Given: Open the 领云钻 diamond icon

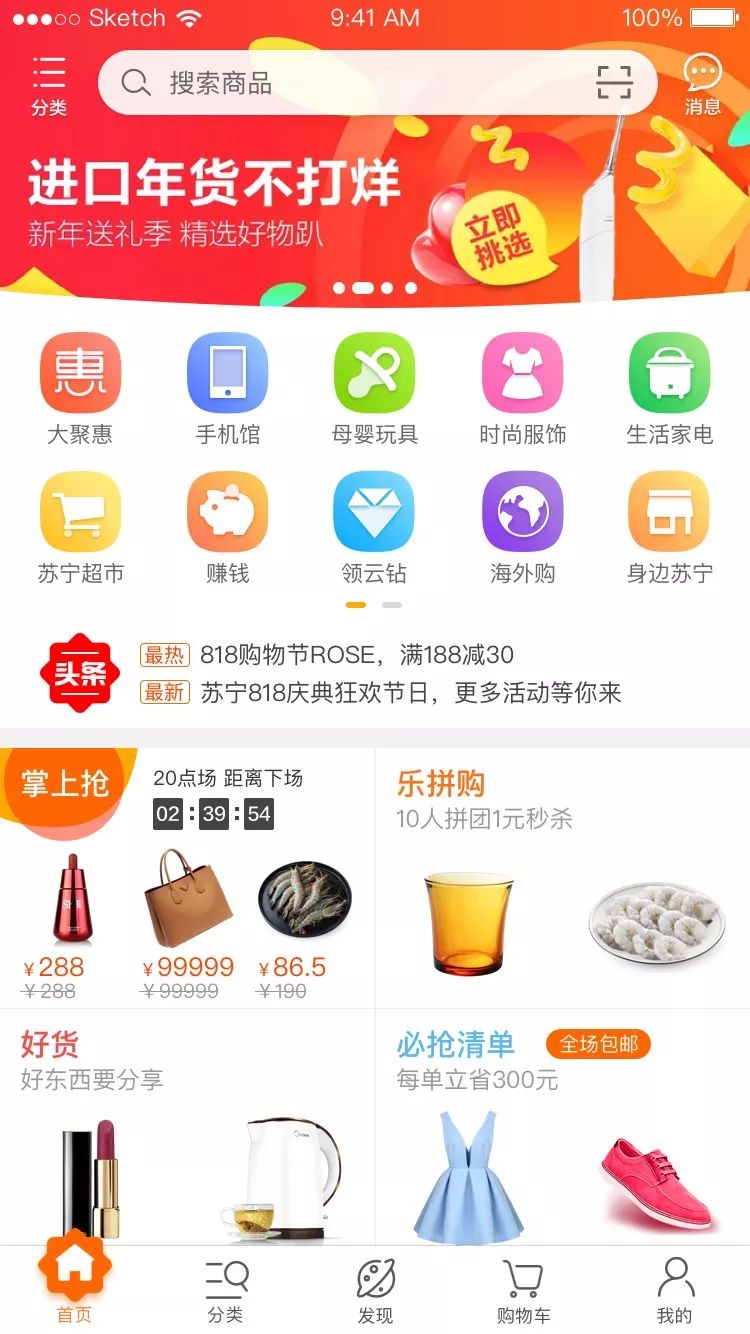Looking at the screenshot, I should pos(375,515).
